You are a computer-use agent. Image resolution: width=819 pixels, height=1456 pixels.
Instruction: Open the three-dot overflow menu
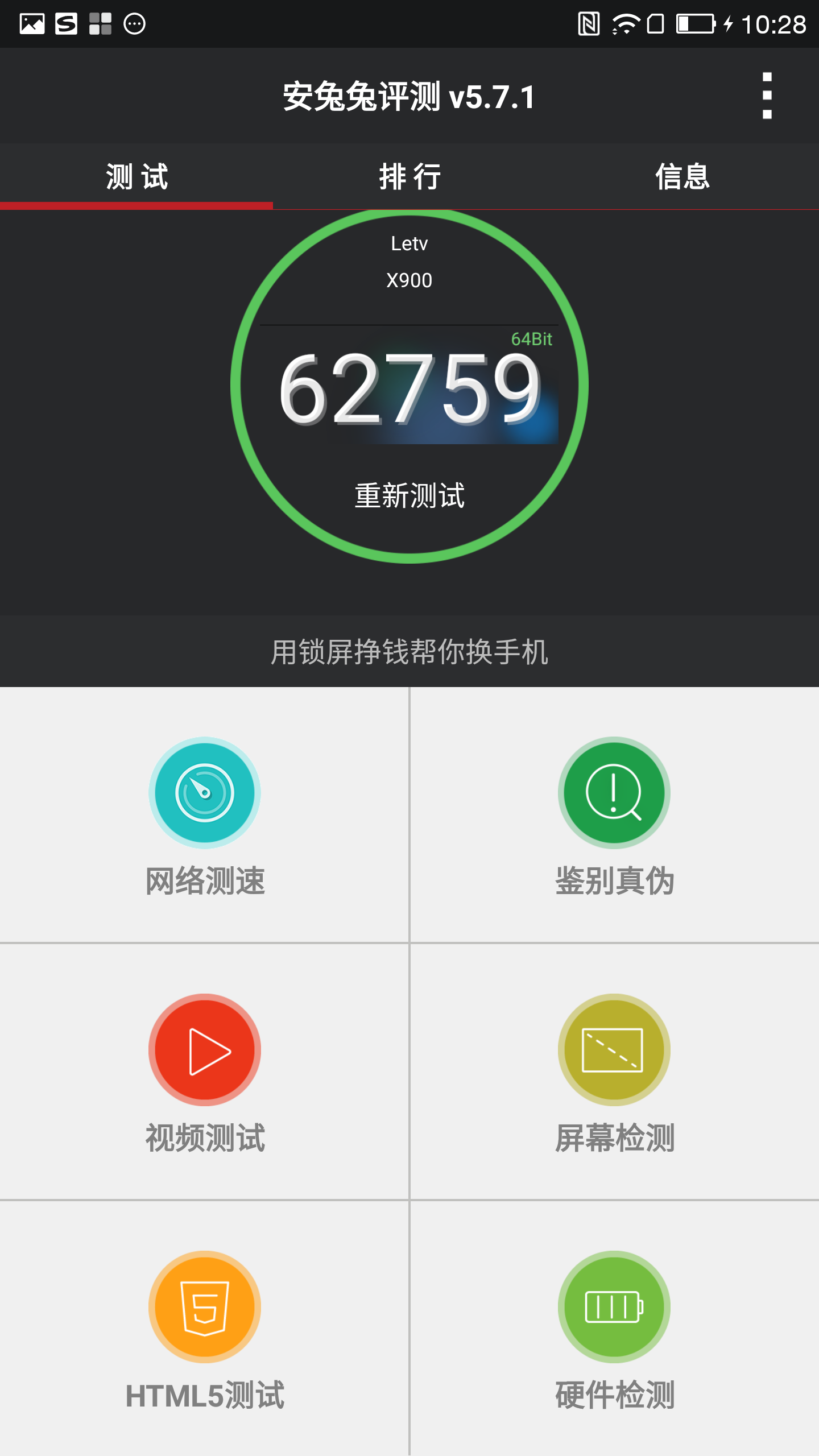tap(767, 96)
